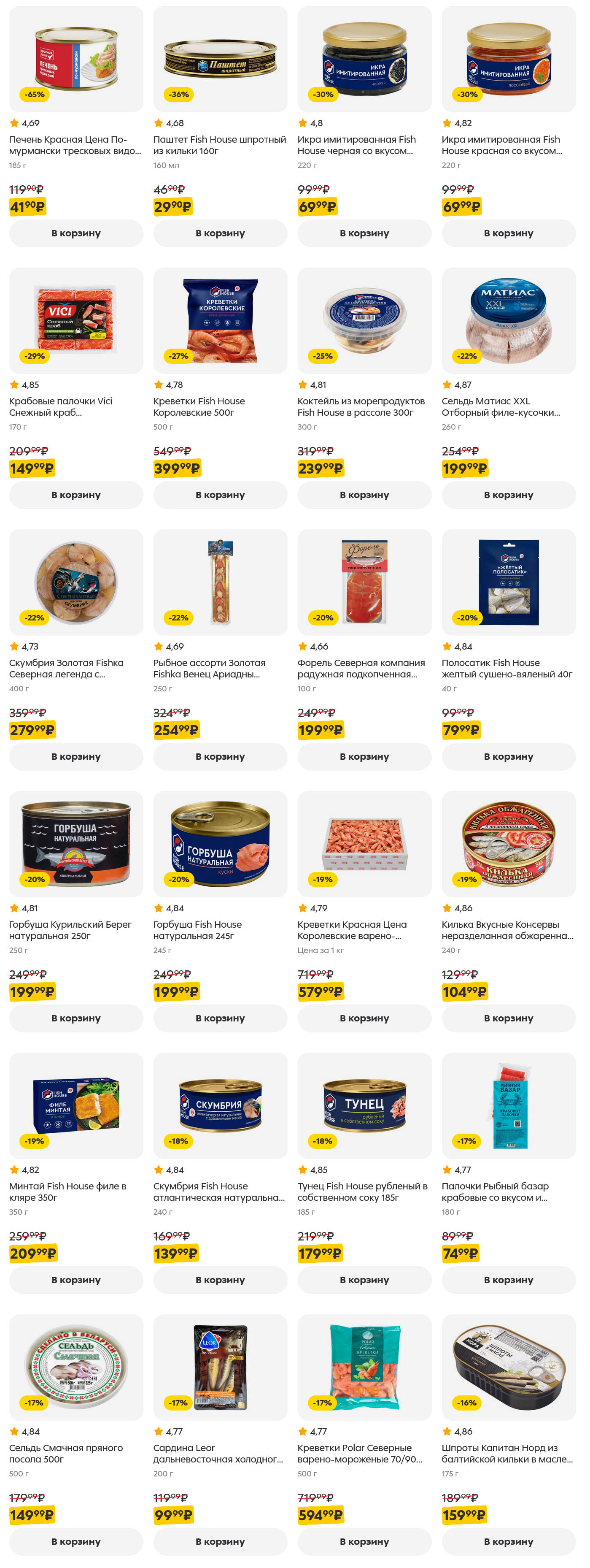Add Минтай Fish House филе в кляре to cart
The width and height of the screenshot is (590, 1568).
click(76, 1280)
